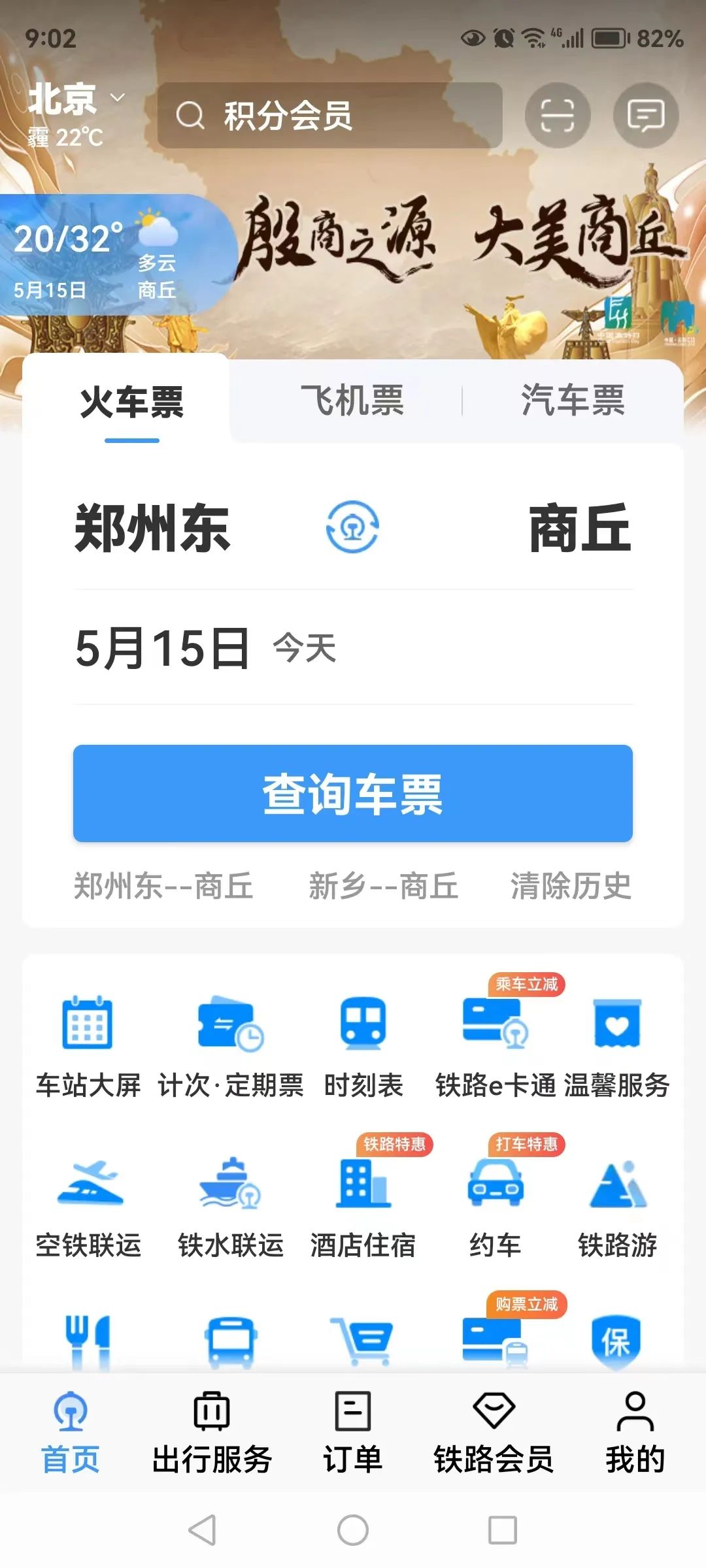This screenshot has width=706, height=1568.
Task: Tap the 查询车票 button
Action: (352, 793)
